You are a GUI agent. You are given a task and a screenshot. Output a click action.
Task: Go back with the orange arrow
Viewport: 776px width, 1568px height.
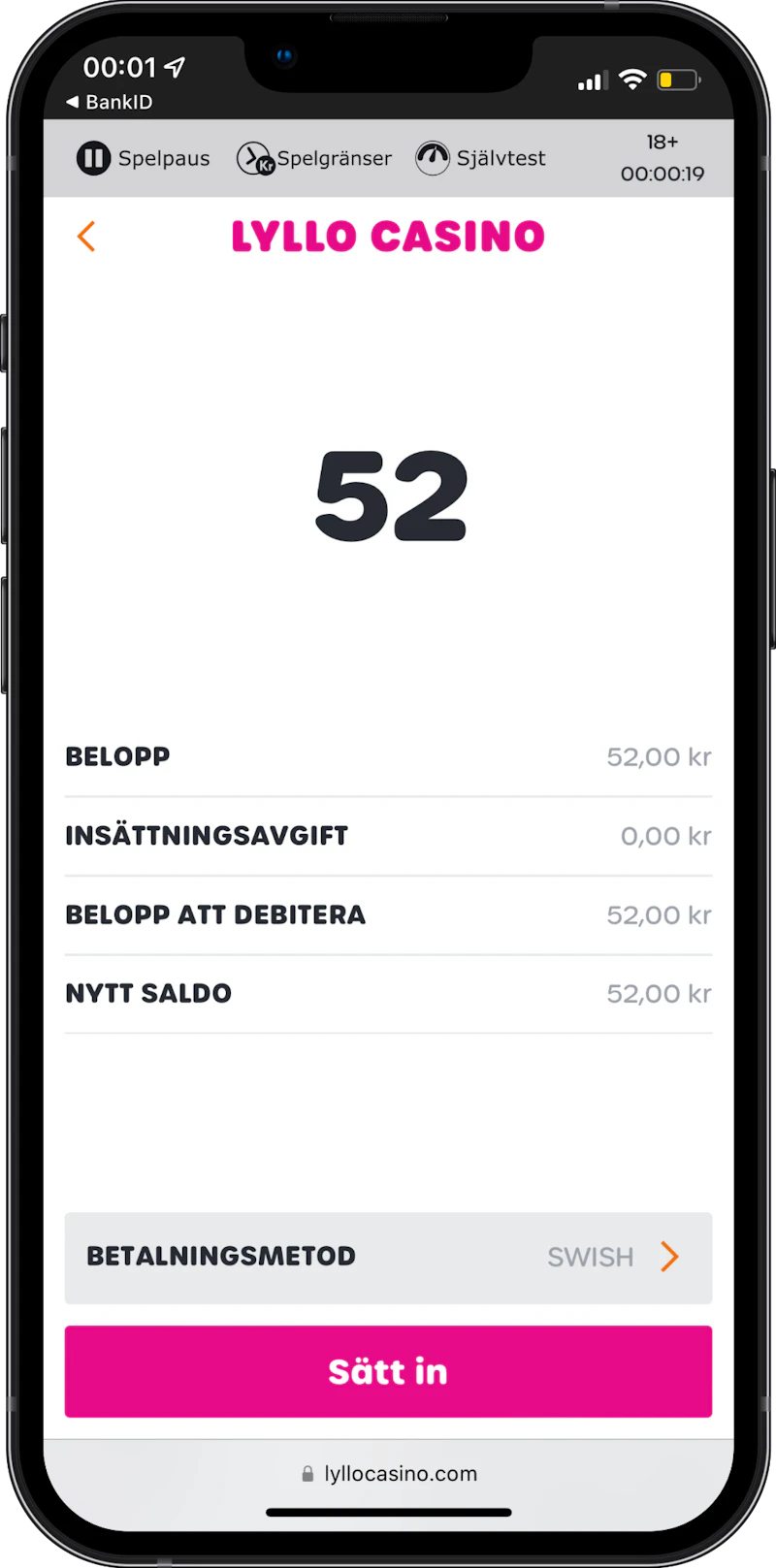pyautogui.click(x=86, y=237)
